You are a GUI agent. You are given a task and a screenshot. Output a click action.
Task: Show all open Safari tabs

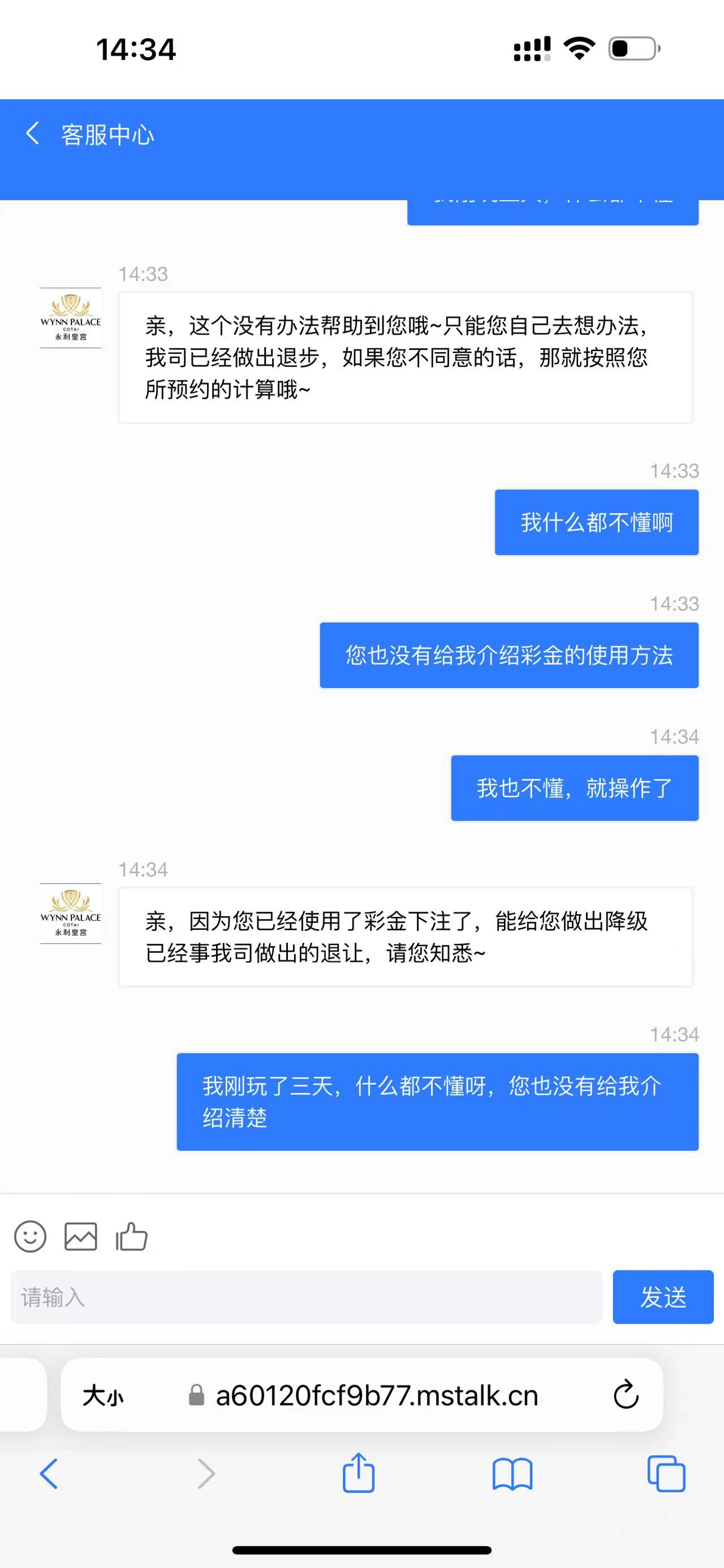[666, 1474]
